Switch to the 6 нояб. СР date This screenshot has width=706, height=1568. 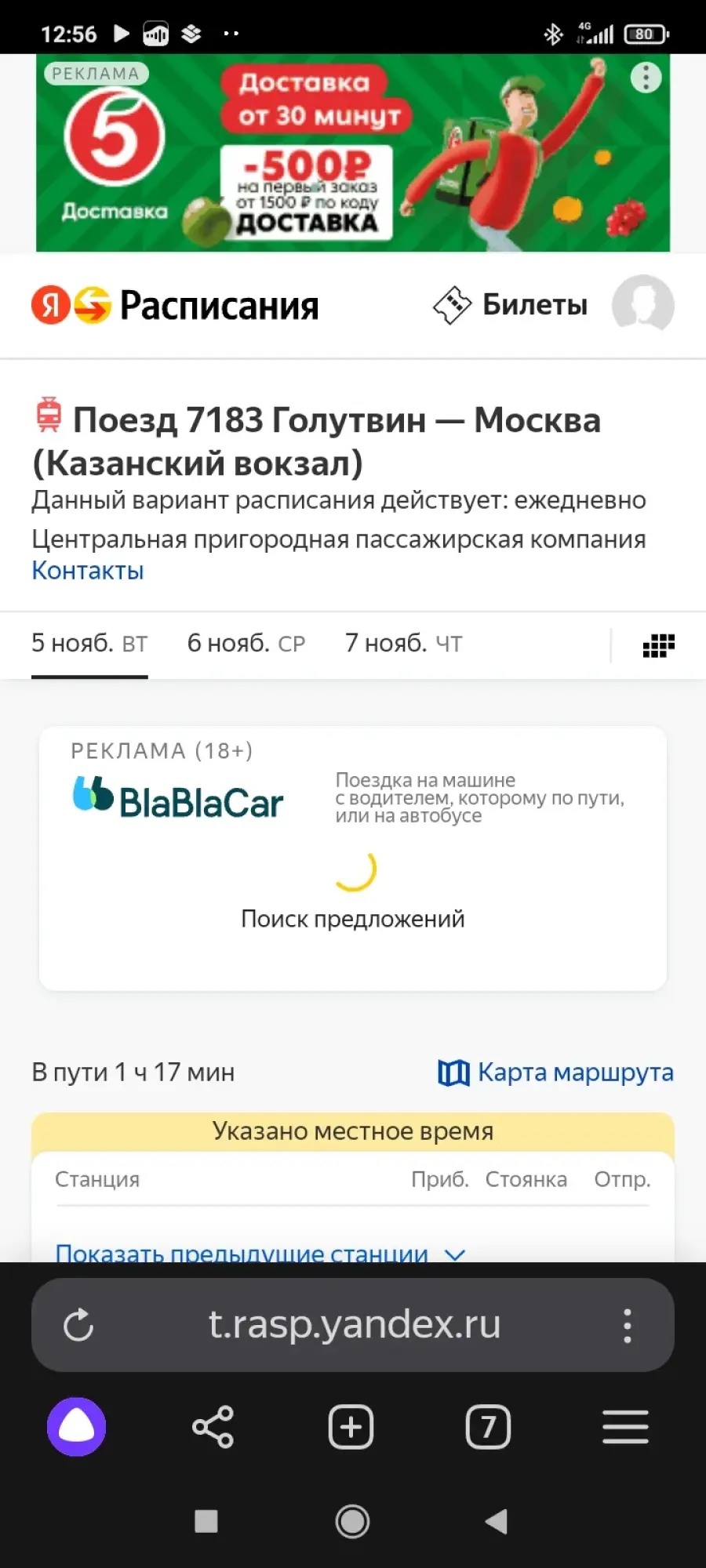(x=246, y=644)
